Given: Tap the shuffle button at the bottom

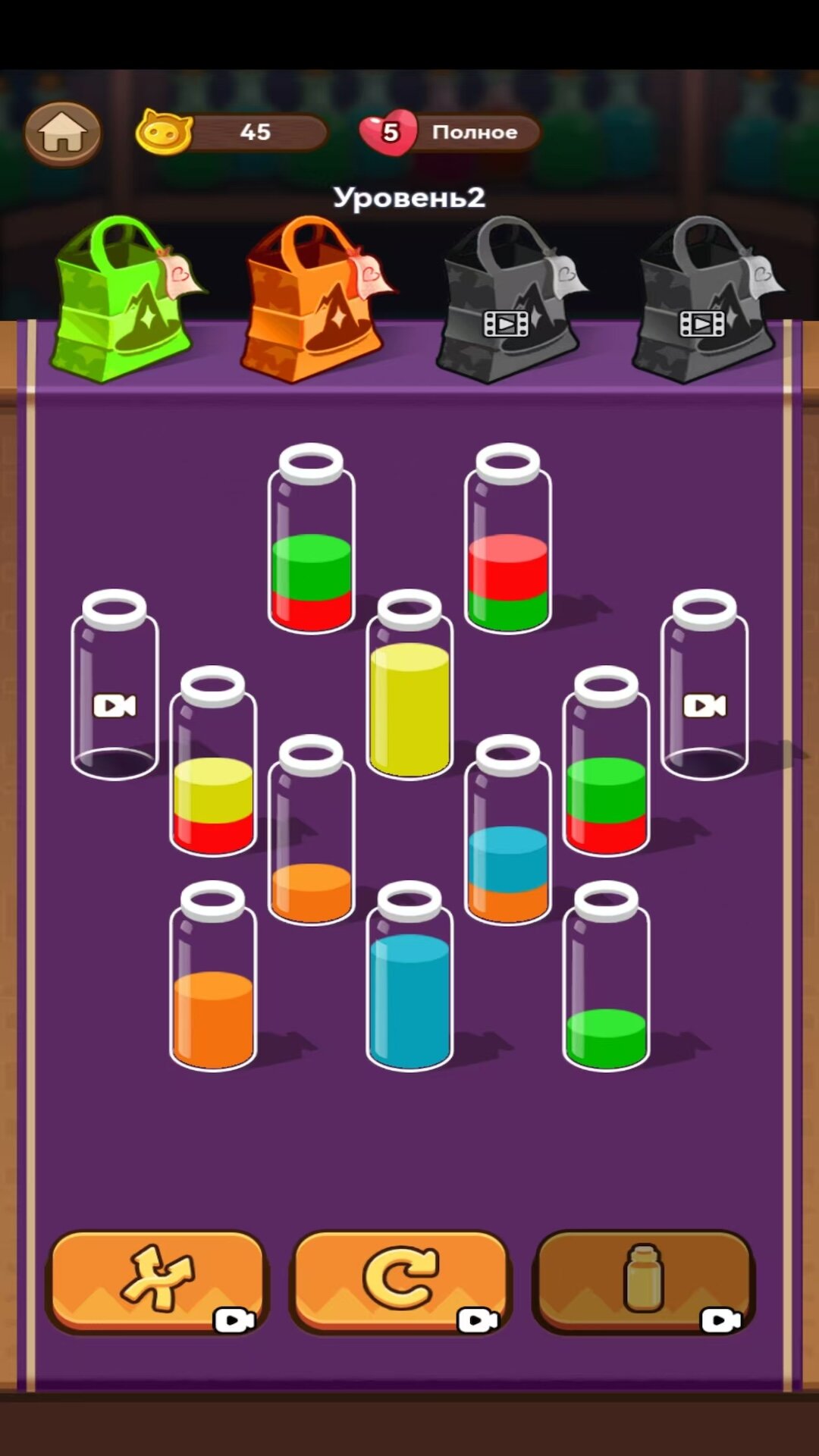Looking at the screenshot, I should pyautogui.click(x=158, y=1282).
